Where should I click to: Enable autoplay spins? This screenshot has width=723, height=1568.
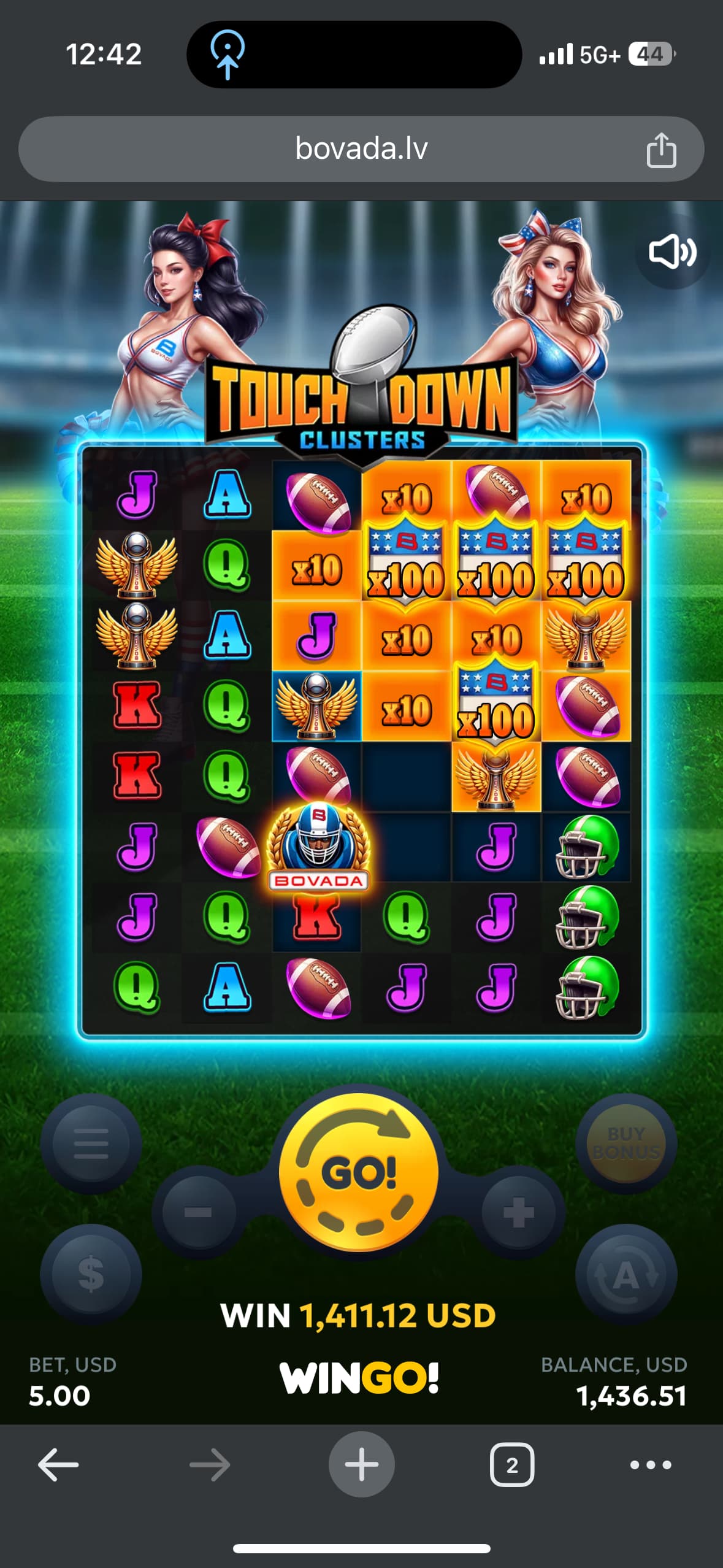(625, 1275)
